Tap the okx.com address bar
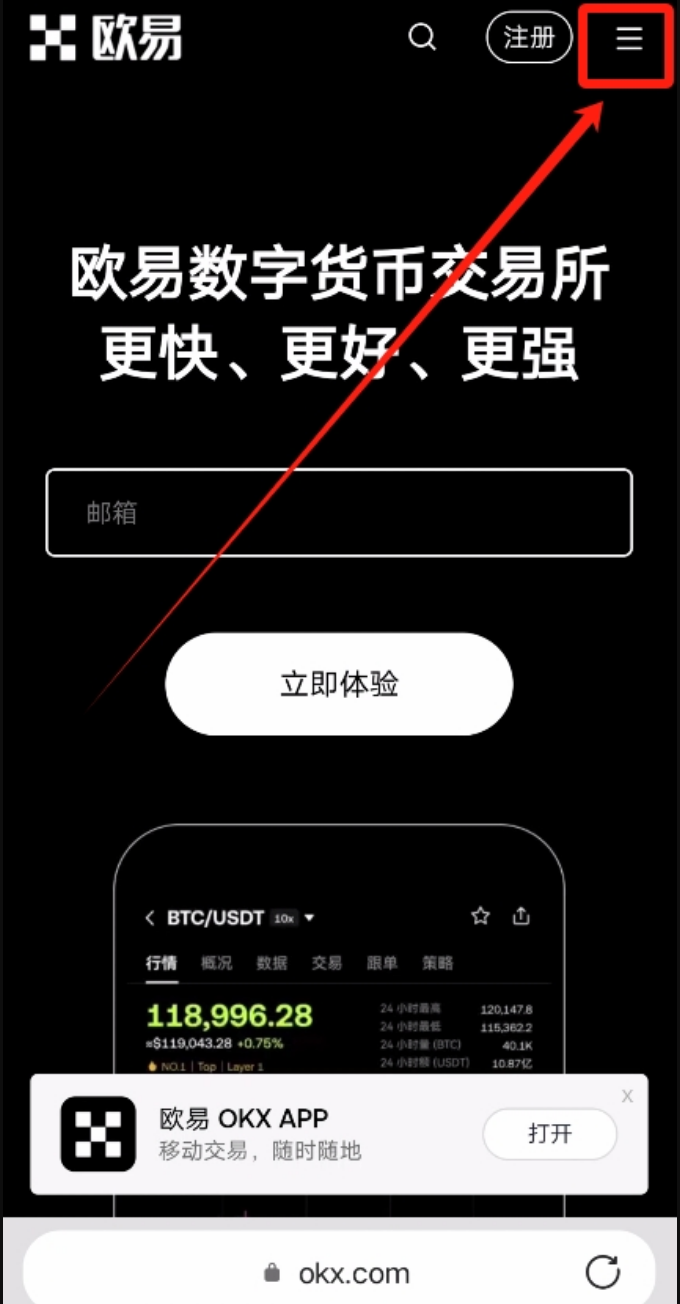The width and height of the screenshot is (680, 1304). coord(338,1273)
